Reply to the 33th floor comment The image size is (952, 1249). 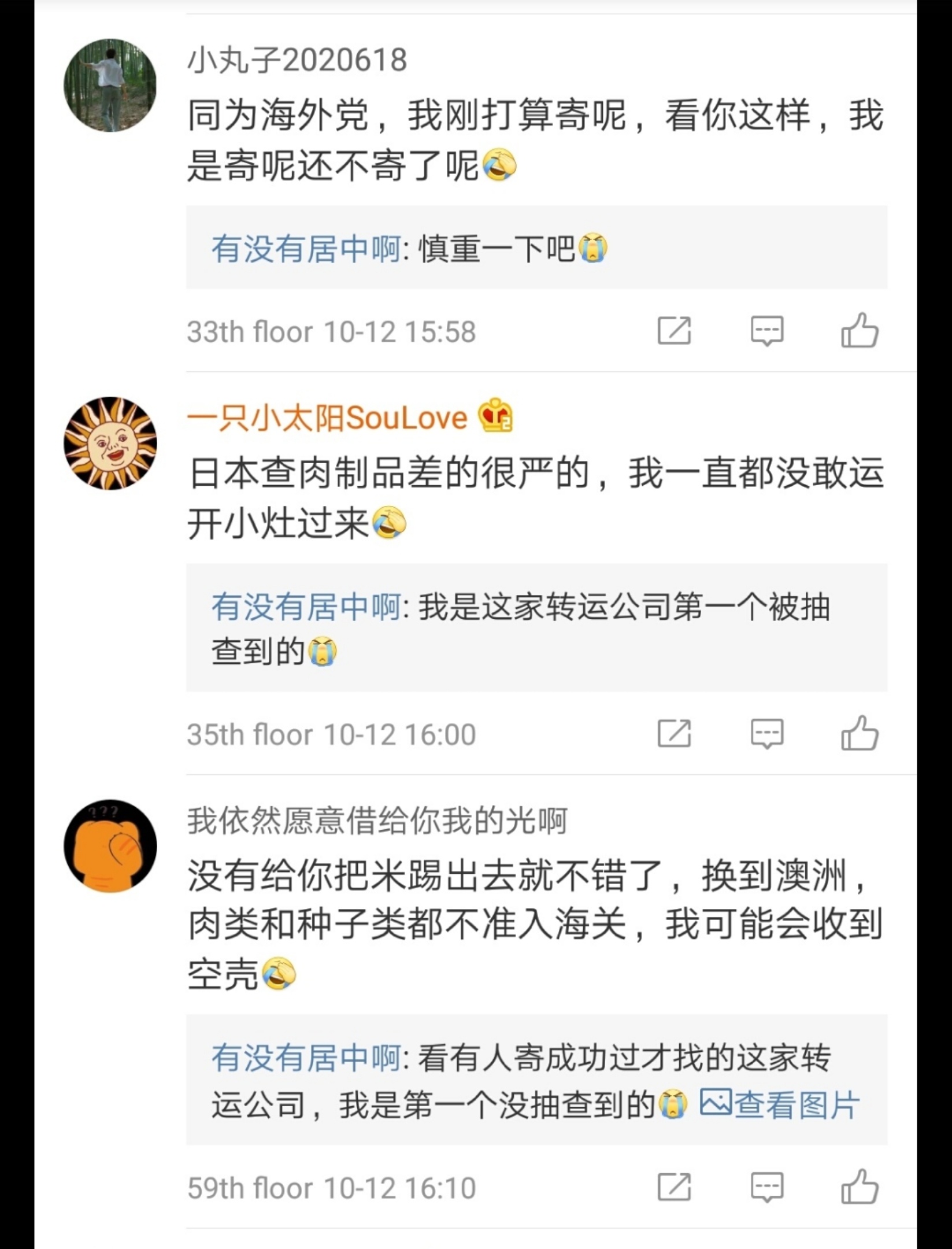click(x=767, y=331)
